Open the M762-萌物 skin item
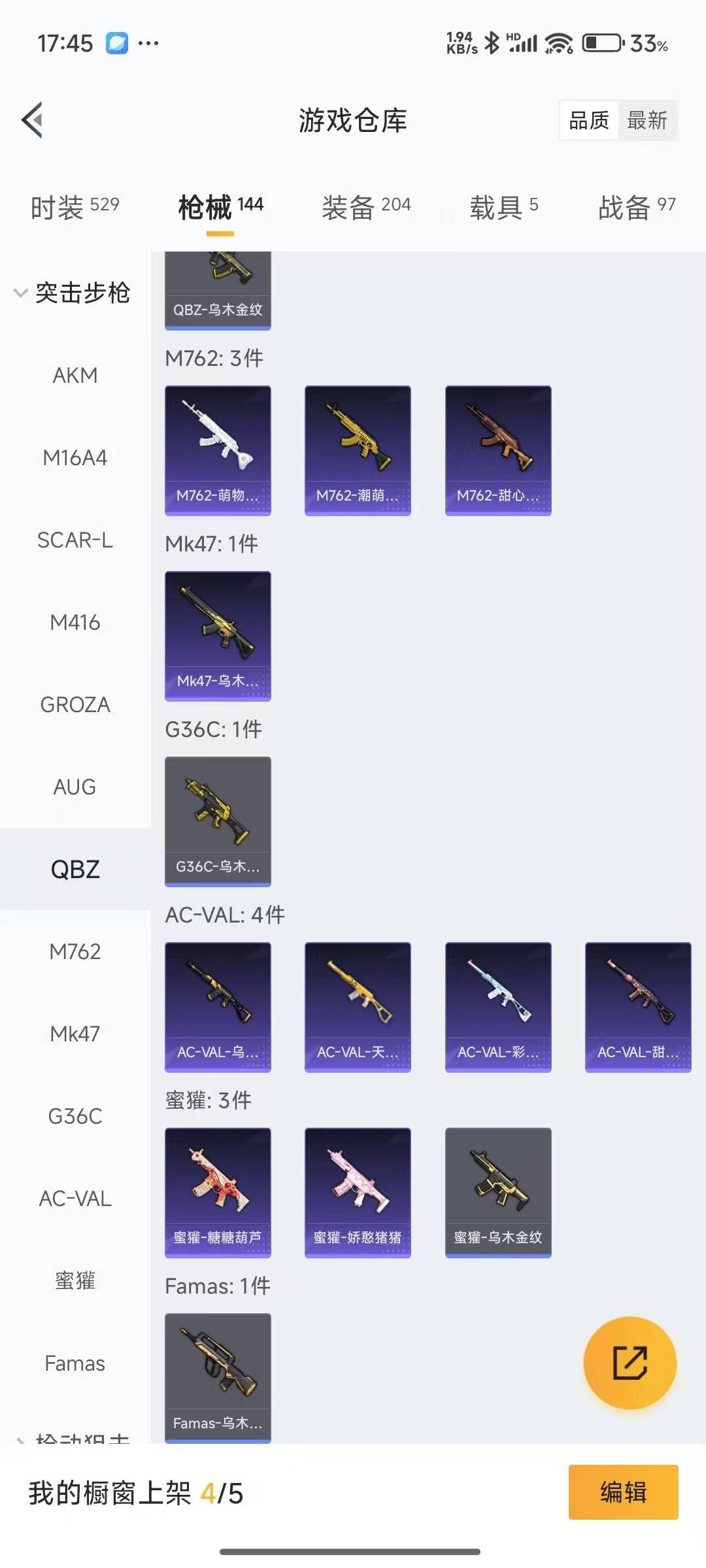The image size is (706, 1568). pyautogui.click(x=218, y=450)
